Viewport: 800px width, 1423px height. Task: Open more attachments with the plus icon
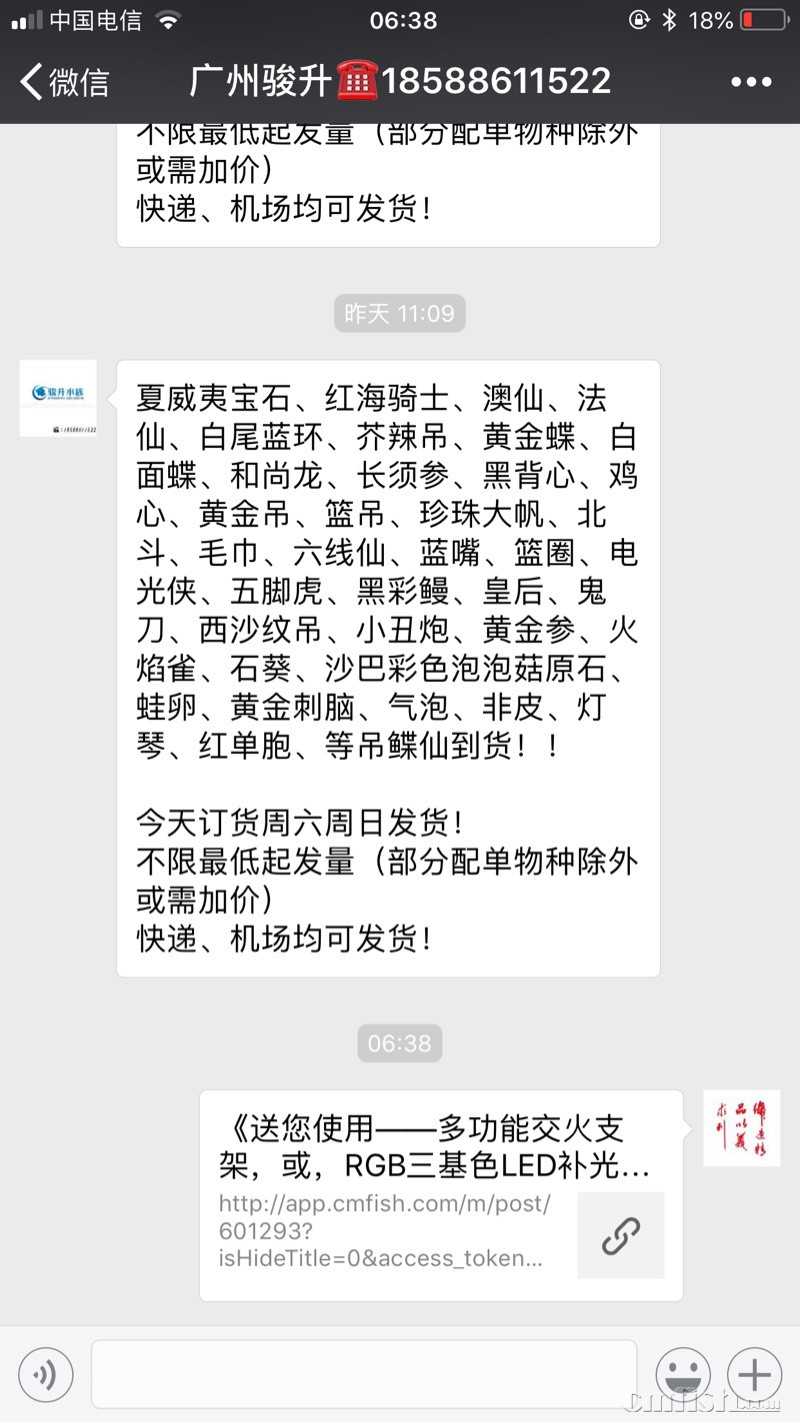pos(753,1375)
